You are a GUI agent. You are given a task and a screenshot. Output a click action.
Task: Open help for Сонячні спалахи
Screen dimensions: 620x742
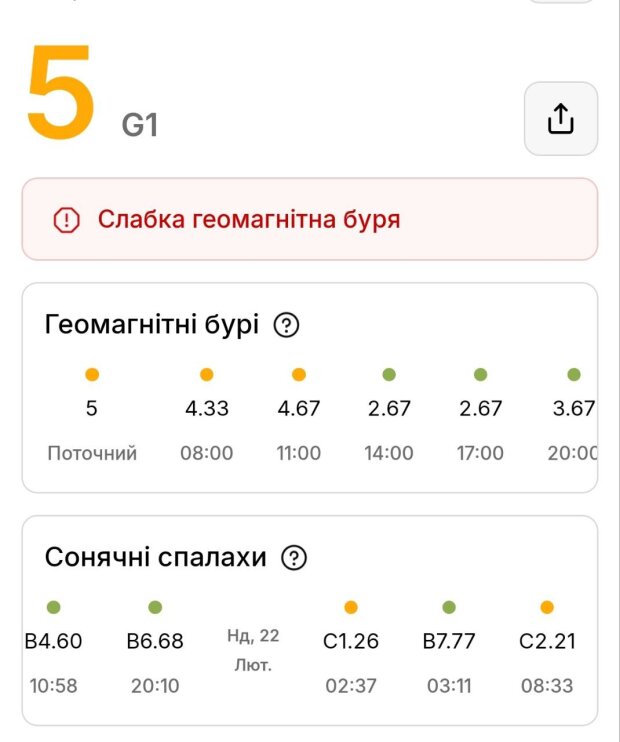coord(294,558)
